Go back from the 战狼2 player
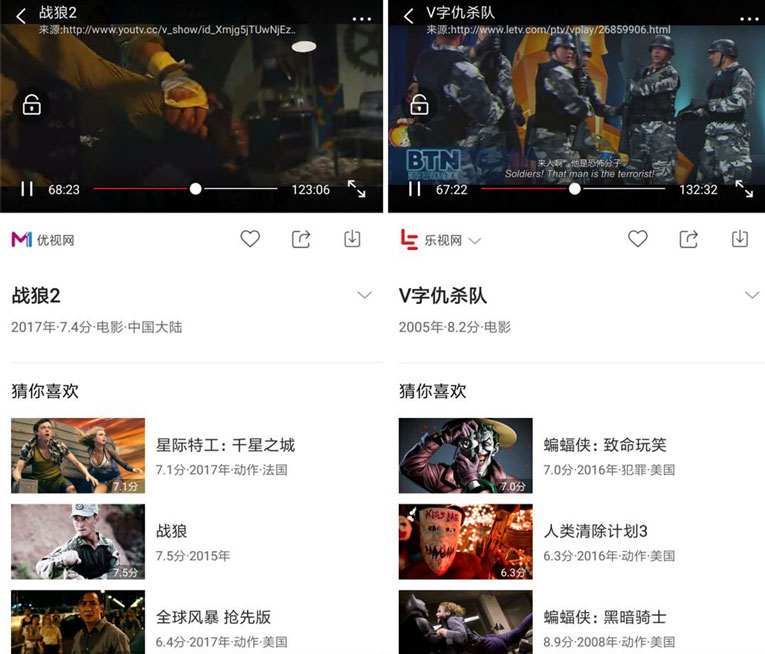The image size is (765, 654). (x=21, y=16)
